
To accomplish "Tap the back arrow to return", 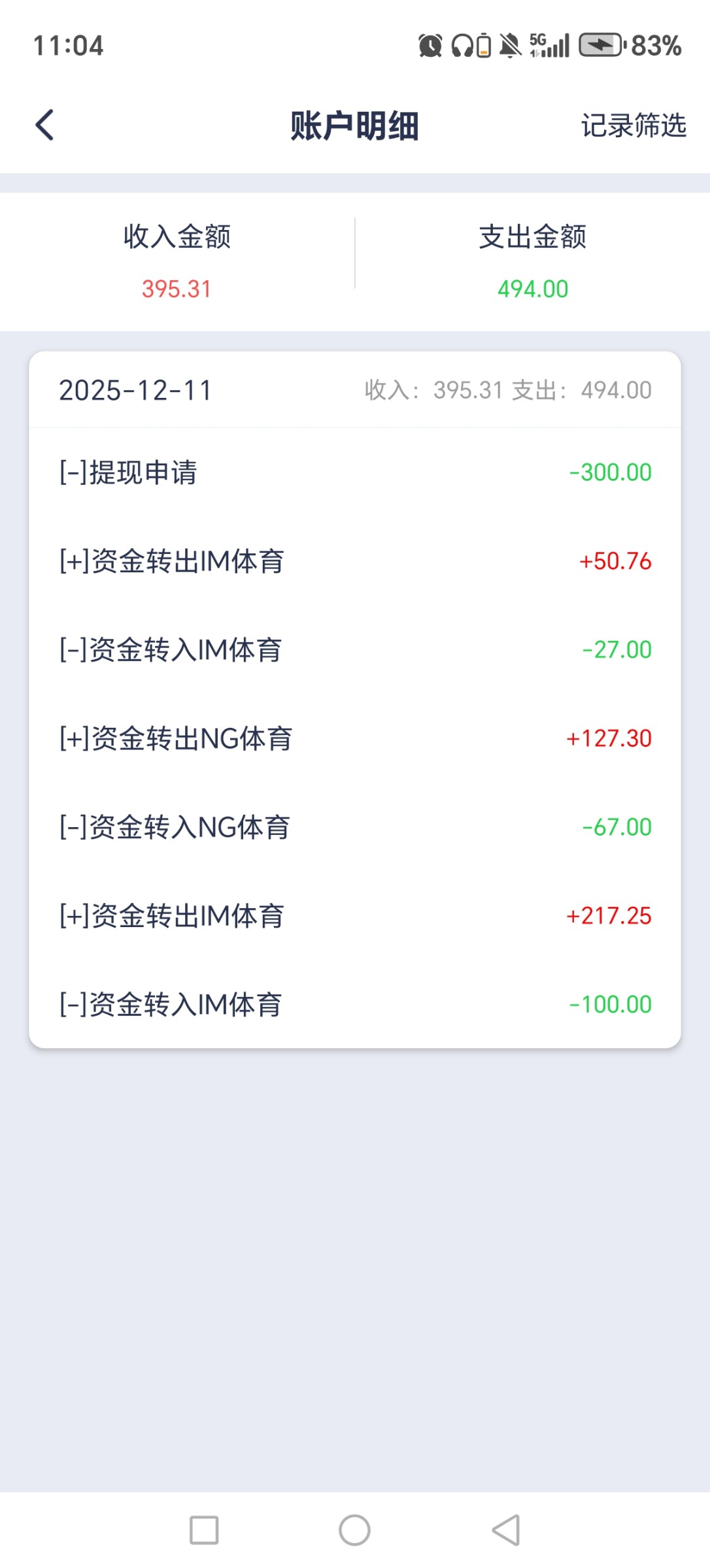I will tap(44, 124).
